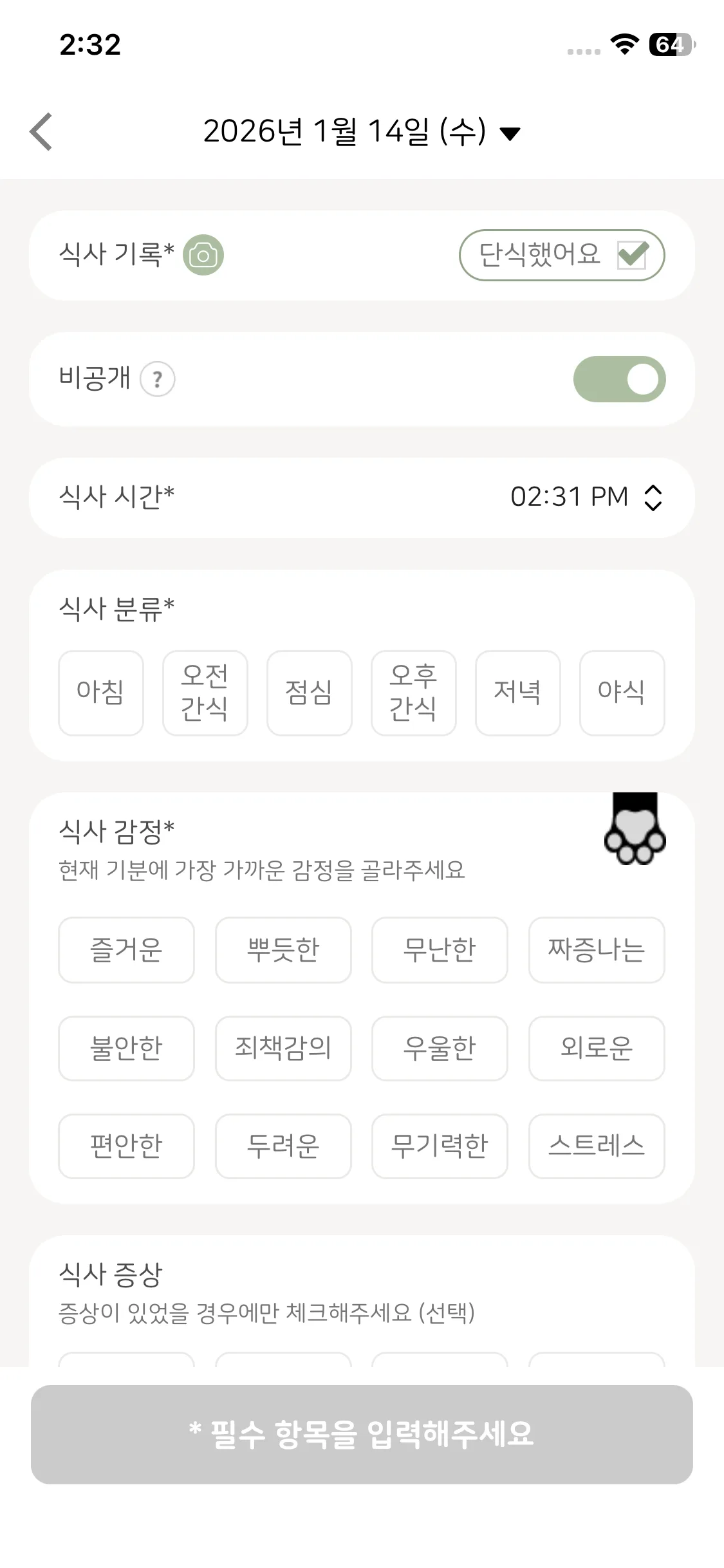Uncheck the 단식했어요 checkbox
The width and height of the screenshot is (724, 1568).
tap(632, 255)
